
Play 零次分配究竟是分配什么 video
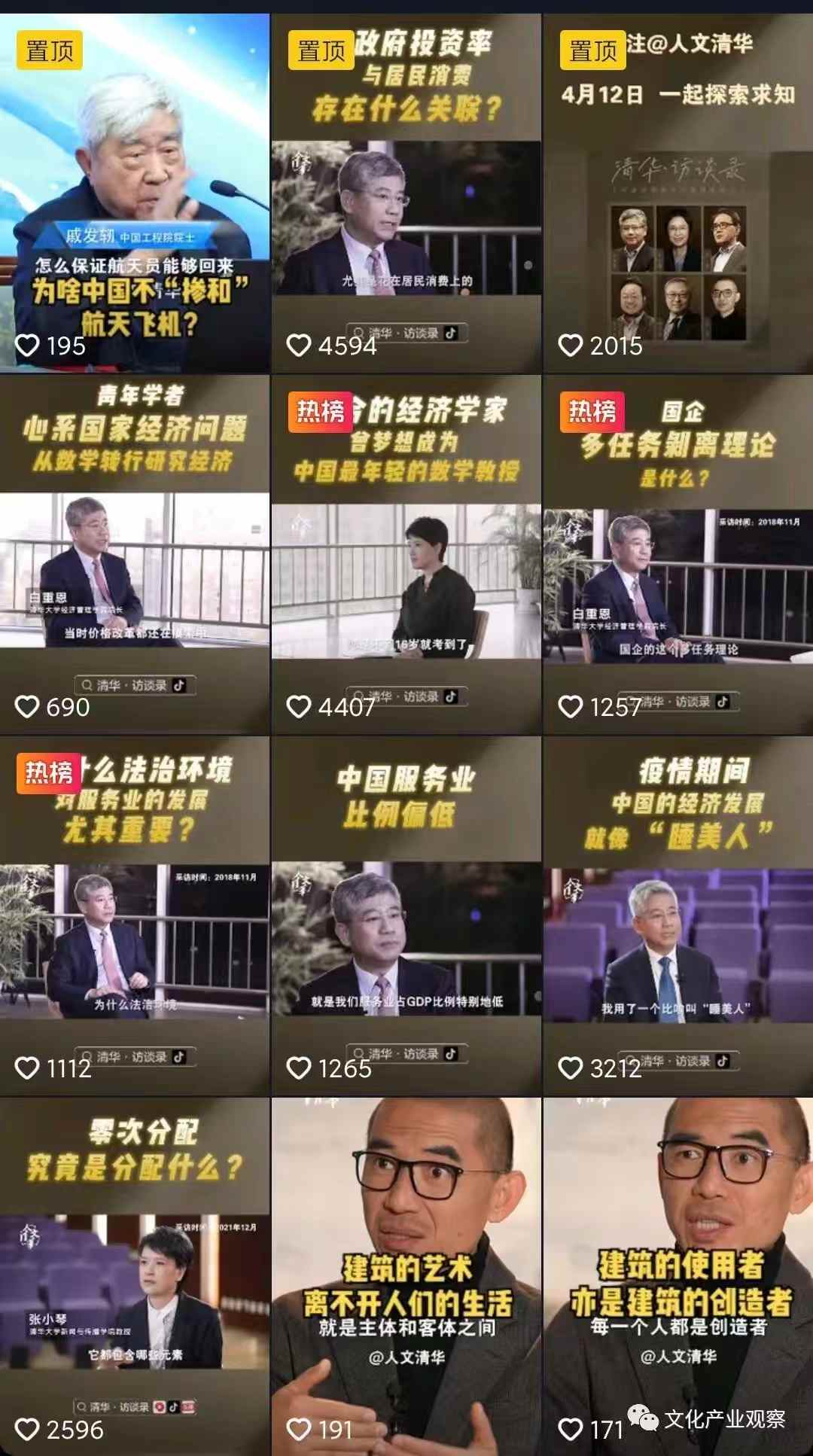(135, 1277)
